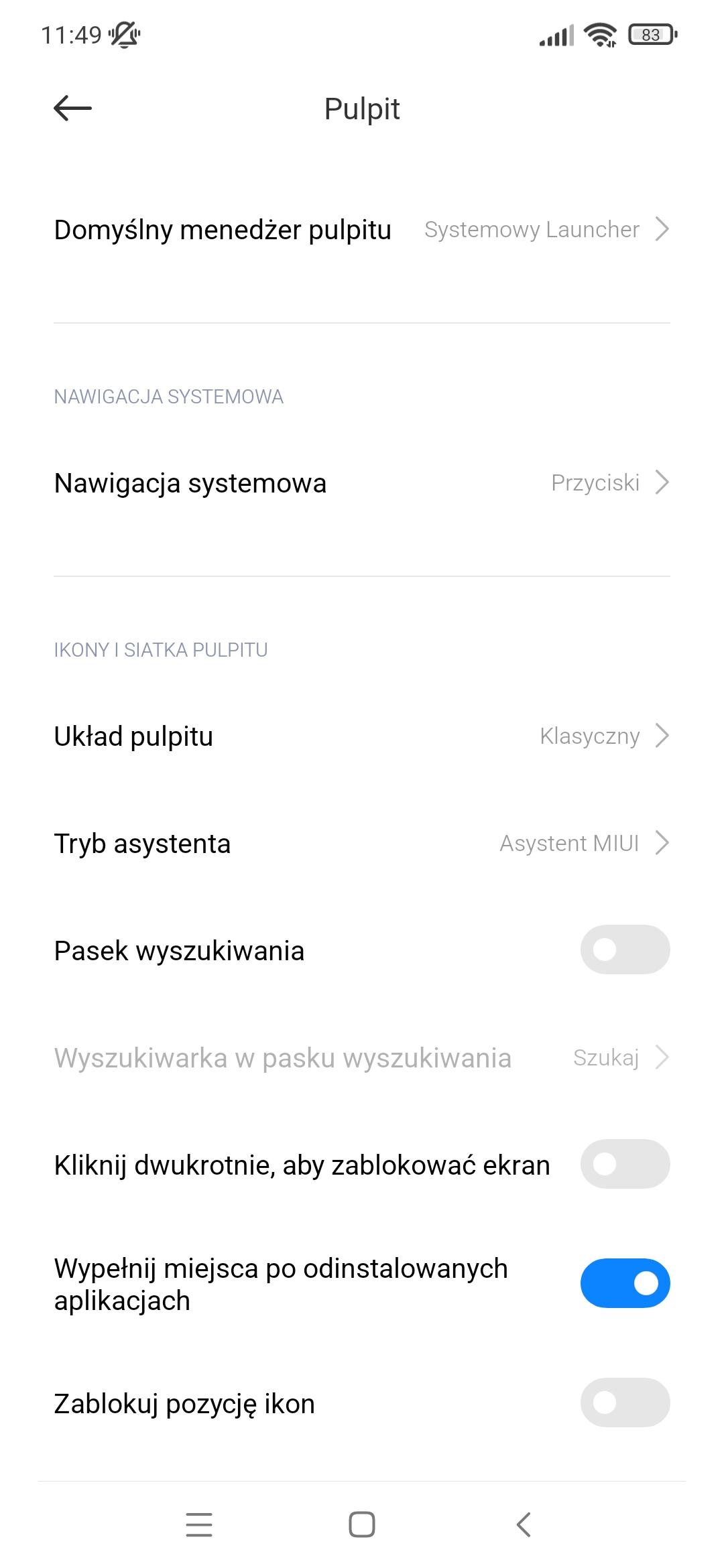Disable Wypełnij miejsca po odinstalowanych aplikacjach
The height and width of the screenshot is (1568, 724).
click(x=624, y=1283)
